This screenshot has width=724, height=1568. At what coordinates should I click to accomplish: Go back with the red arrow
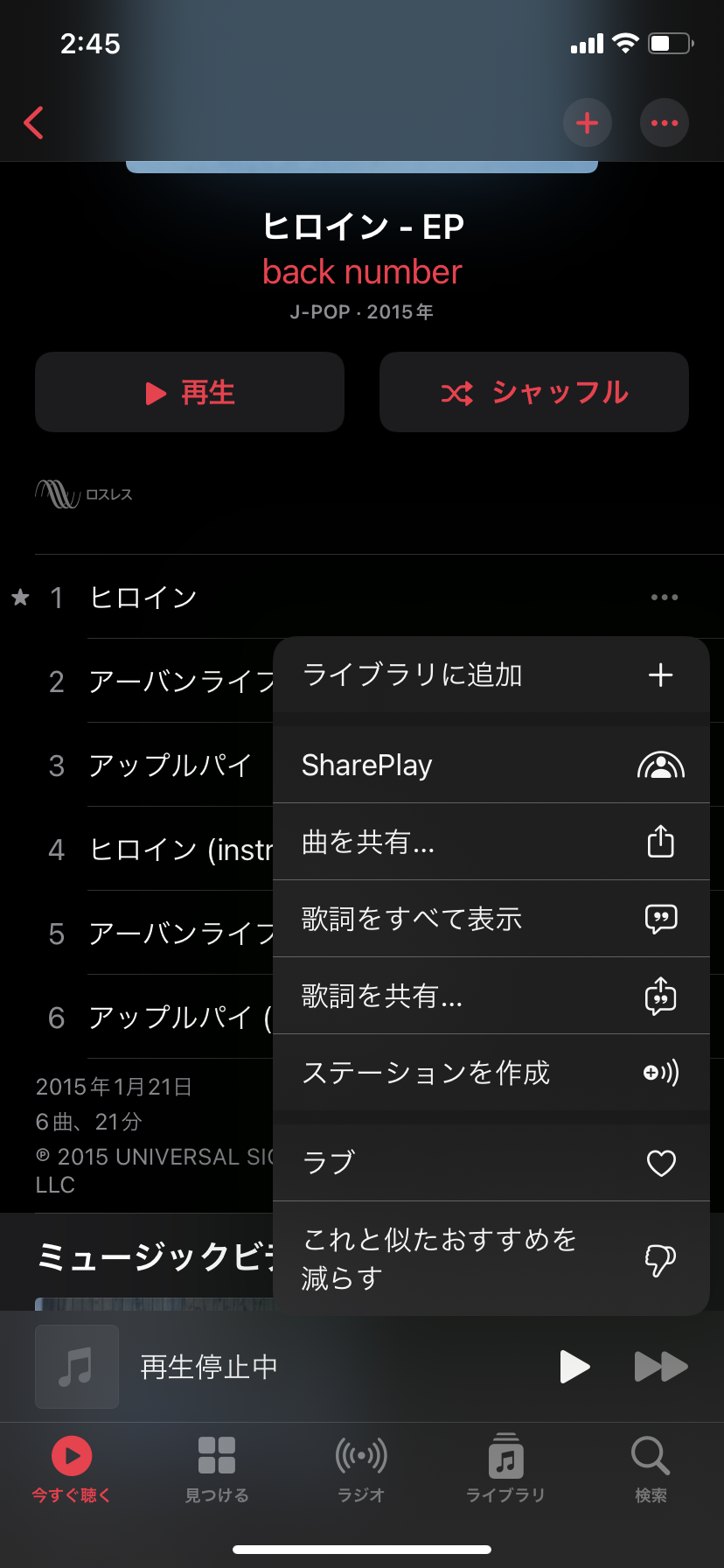[x=34, y=122]
